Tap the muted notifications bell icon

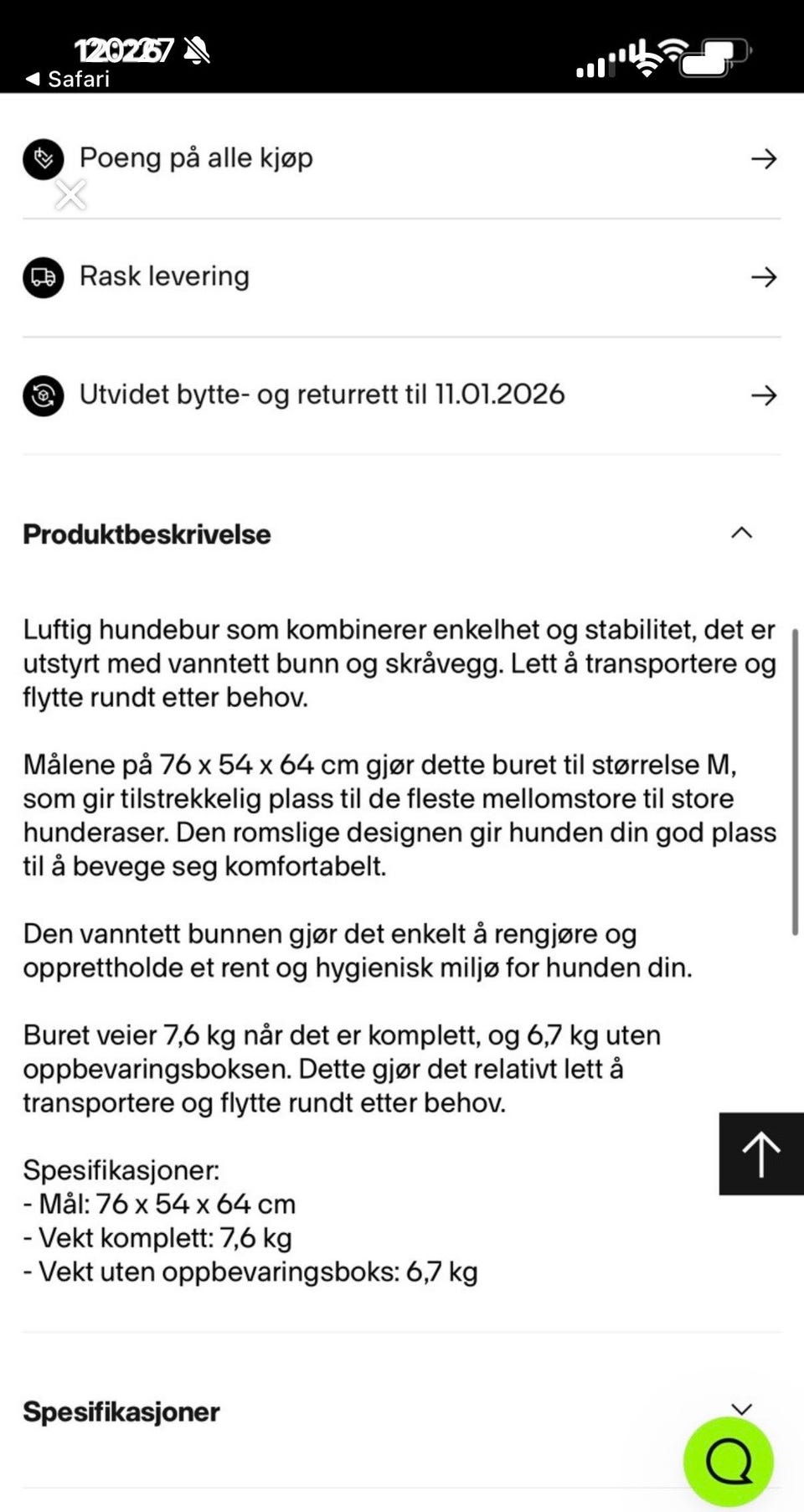click(195, 50)
